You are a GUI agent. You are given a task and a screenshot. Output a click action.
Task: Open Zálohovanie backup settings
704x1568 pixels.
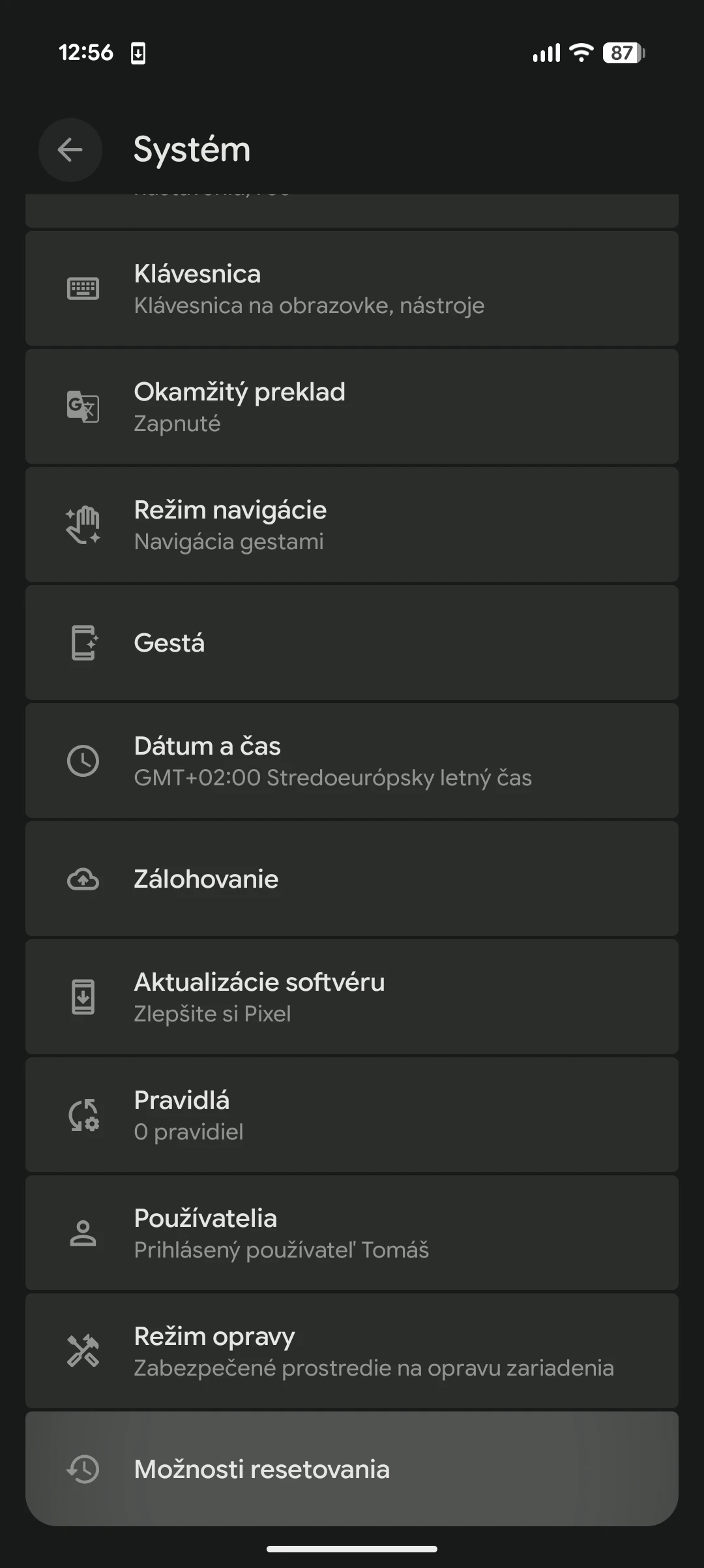point(352,879)
